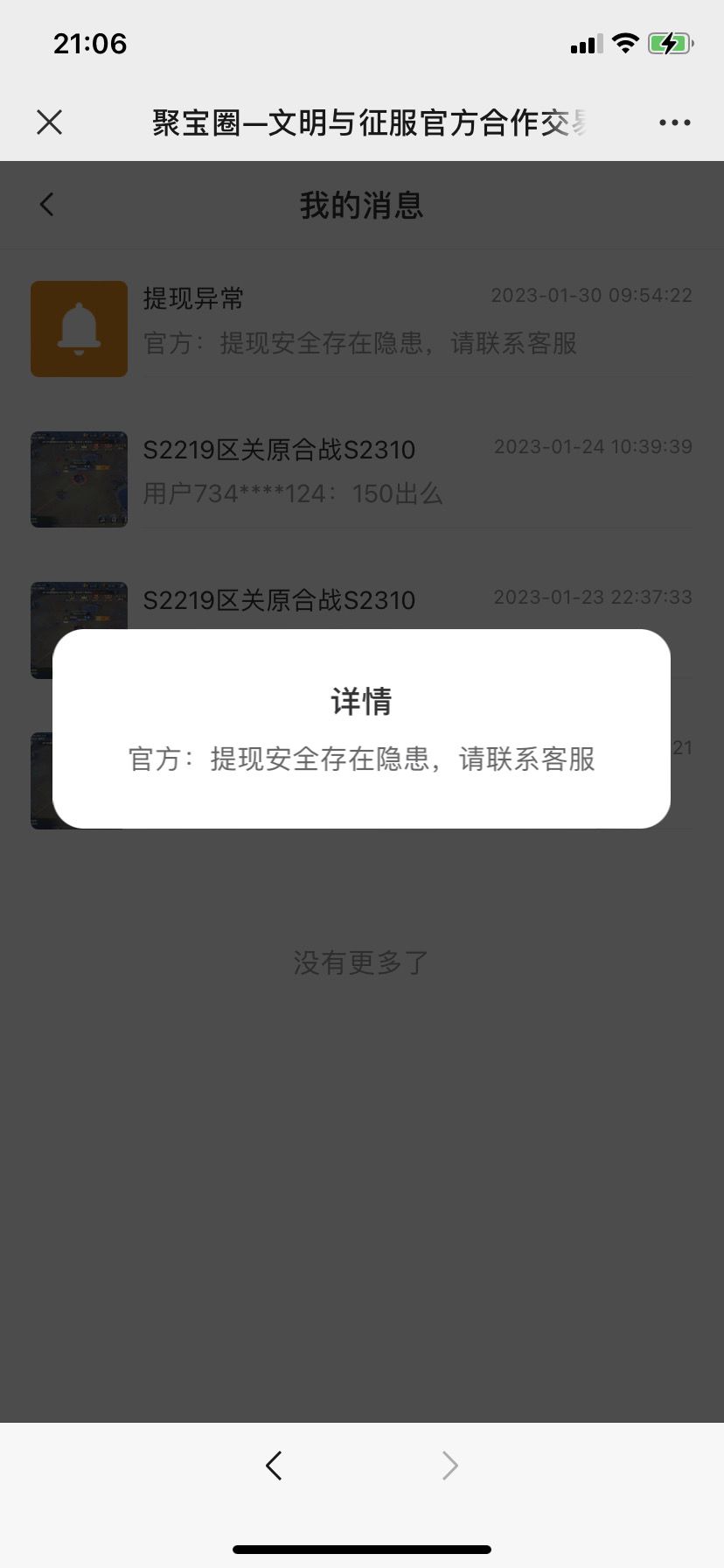Select the 官方 warning text inside the popup
The height and width of the screenshot is (1568, 724).
(x=361, y=759)
